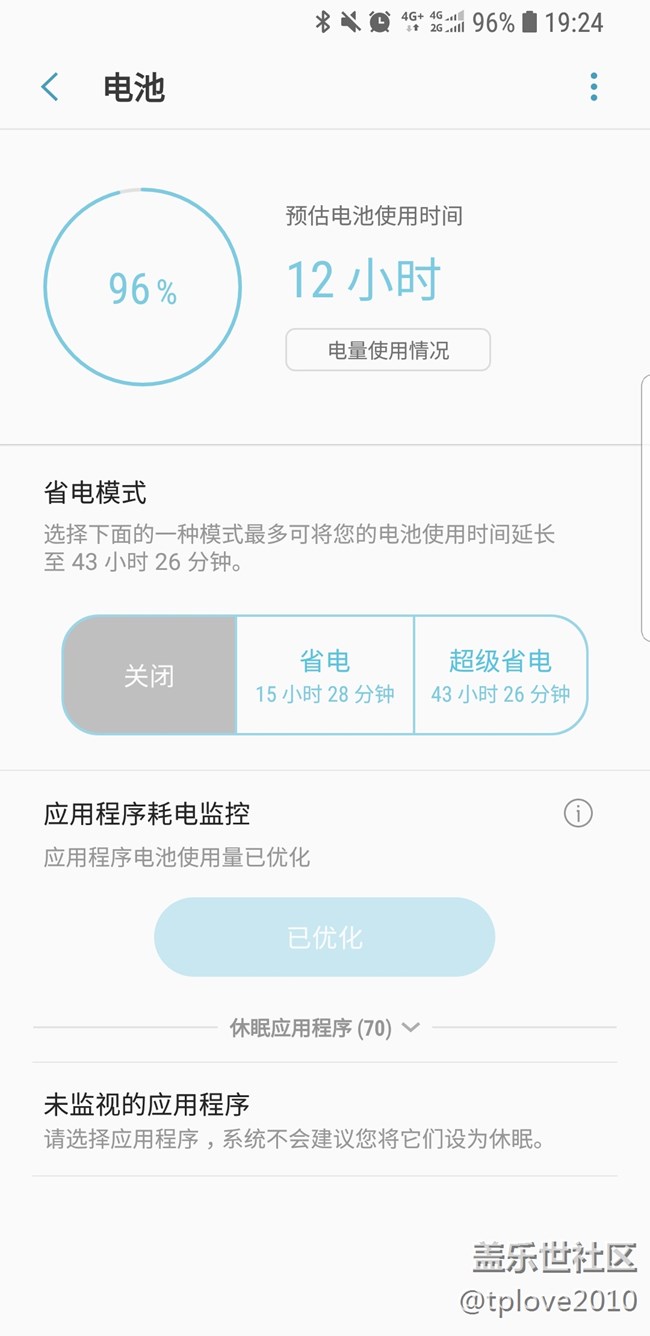Open the three-dot overflow menu
Screen dimensions: 650x1336
tap(594, 87)
